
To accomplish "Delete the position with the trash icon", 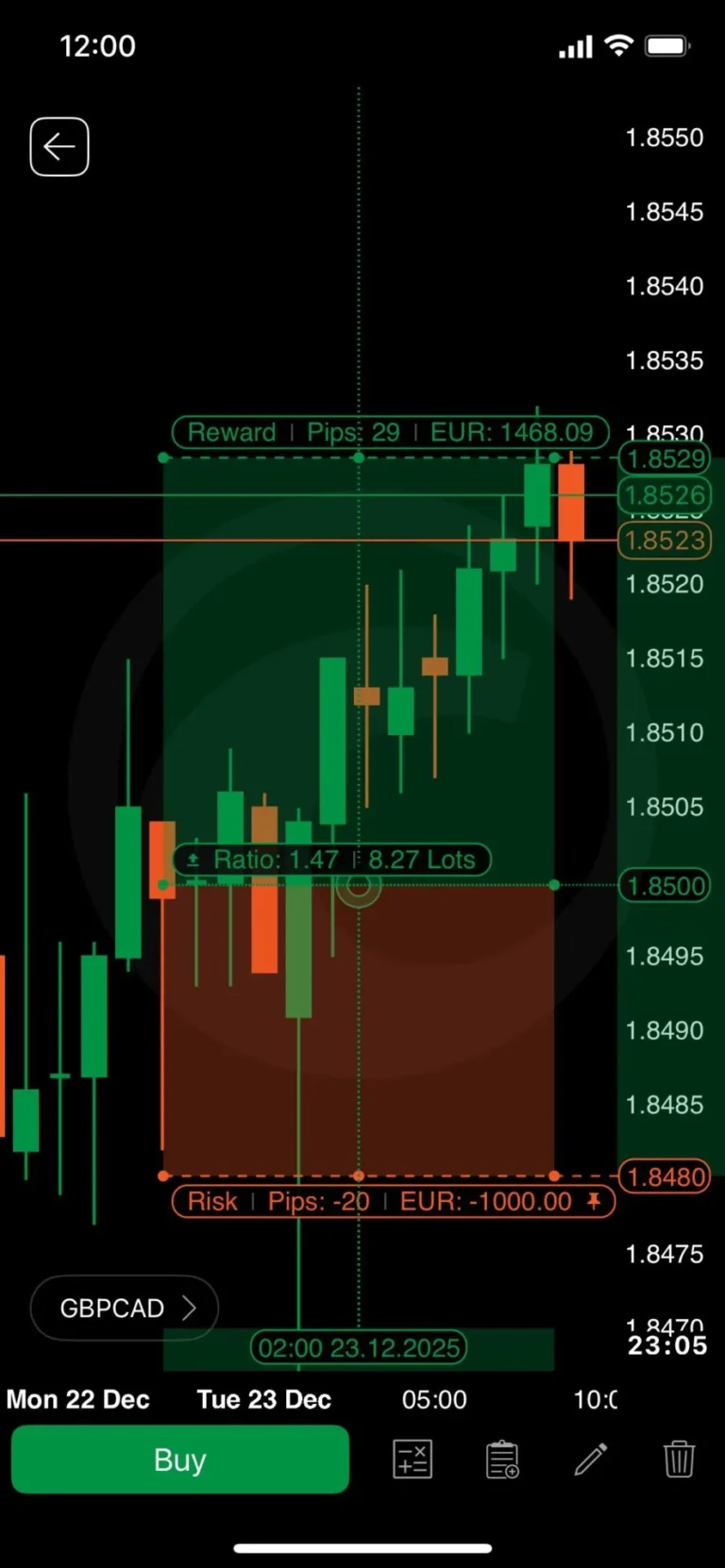I will 680,1459.
